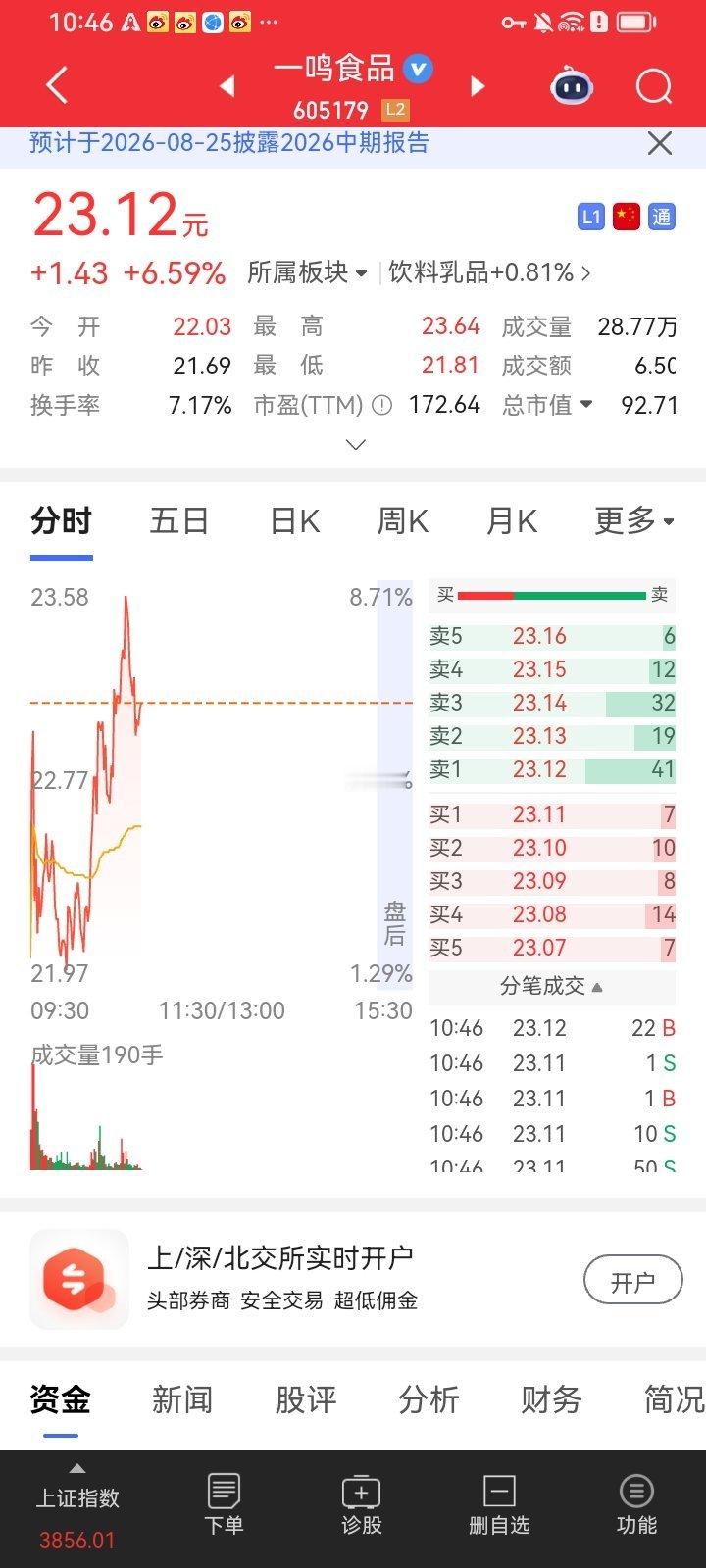This screenshot has width=706, height=1568.
Task: Switch to the previous stock
Action: point(227,87)
